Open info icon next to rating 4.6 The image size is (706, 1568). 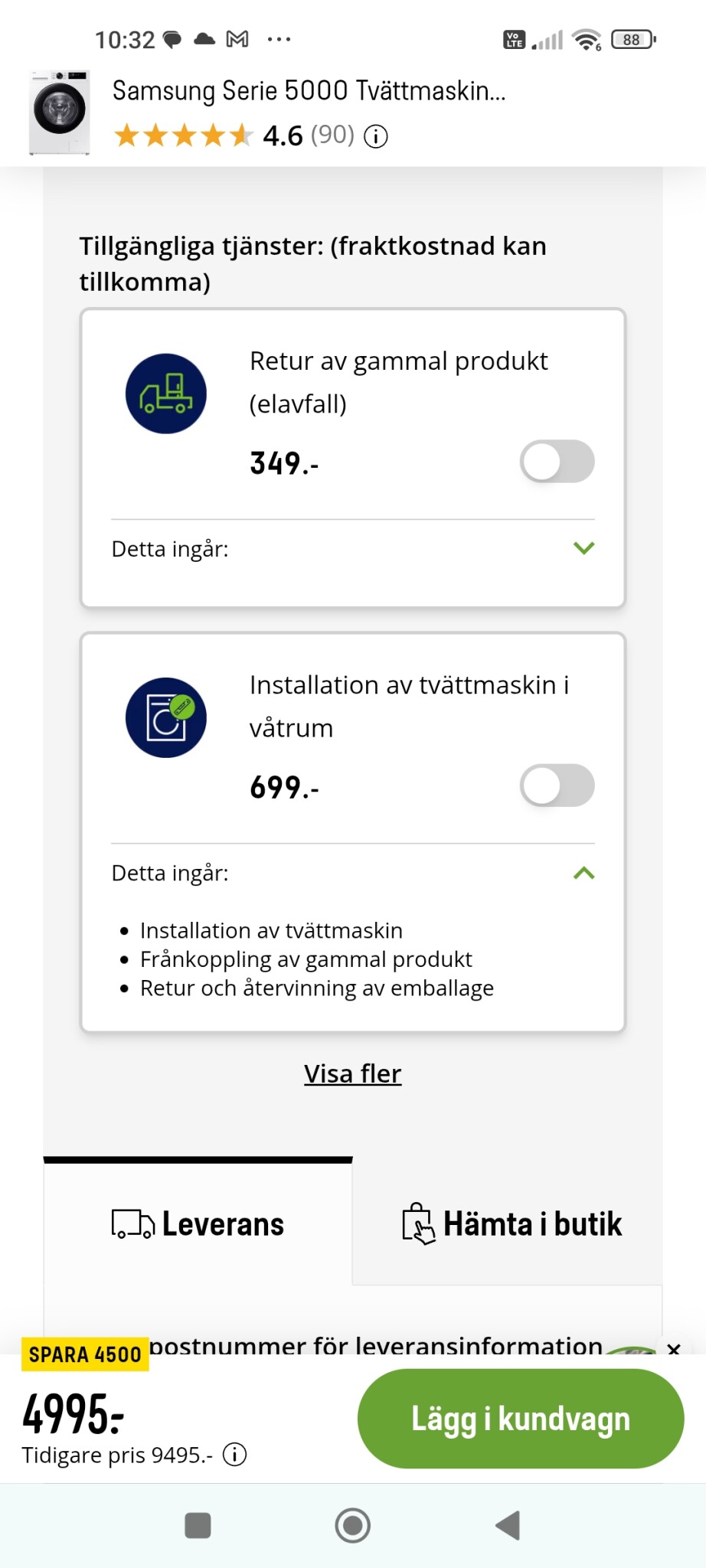tap(375, 137)
